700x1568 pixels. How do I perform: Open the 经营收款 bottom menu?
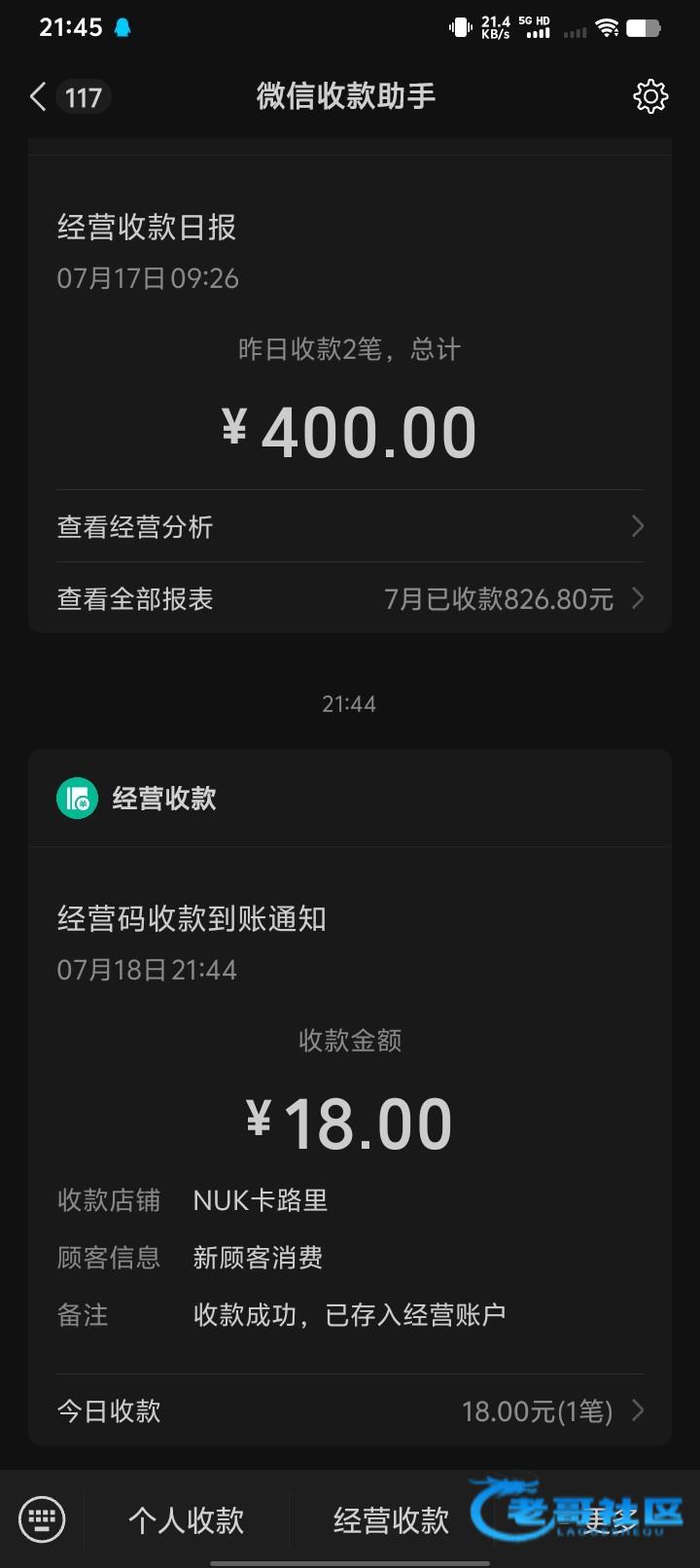(x=391, y=1519)
